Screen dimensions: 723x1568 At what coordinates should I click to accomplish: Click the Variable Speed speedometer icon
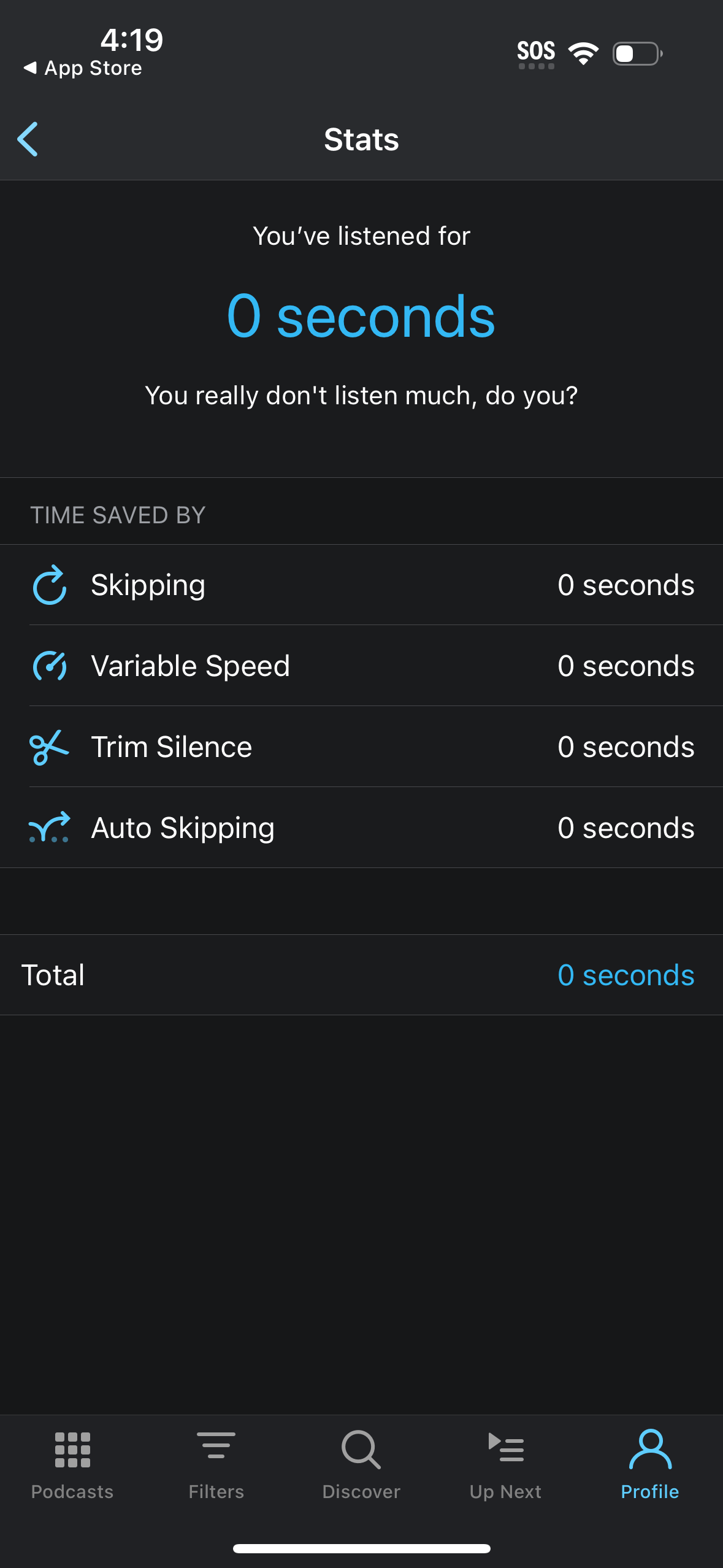(x=49, y=666)
